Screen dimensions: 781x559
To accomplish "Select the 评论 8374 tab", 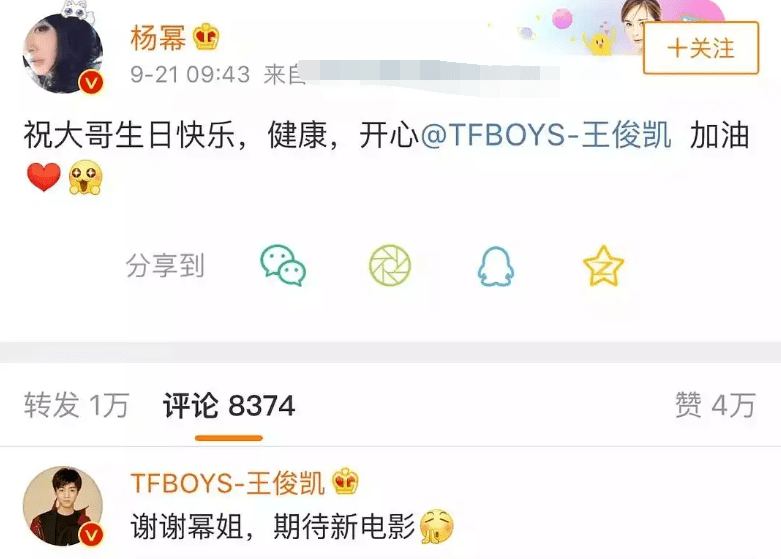I will tap(229, 406).
